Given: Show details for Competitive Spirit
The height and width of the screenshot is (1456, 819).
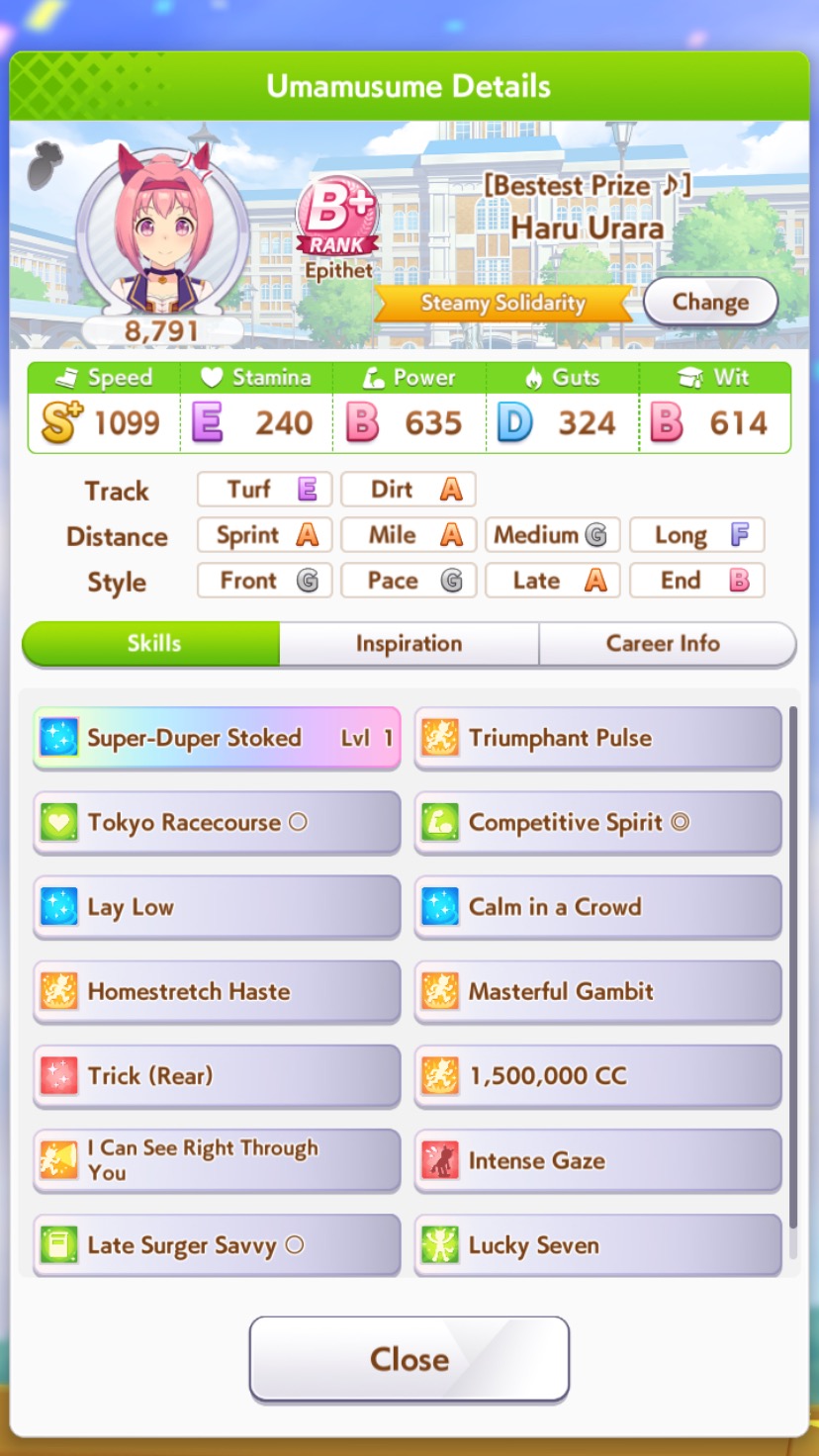Looking at the screenshot, I should pos(597,823).
